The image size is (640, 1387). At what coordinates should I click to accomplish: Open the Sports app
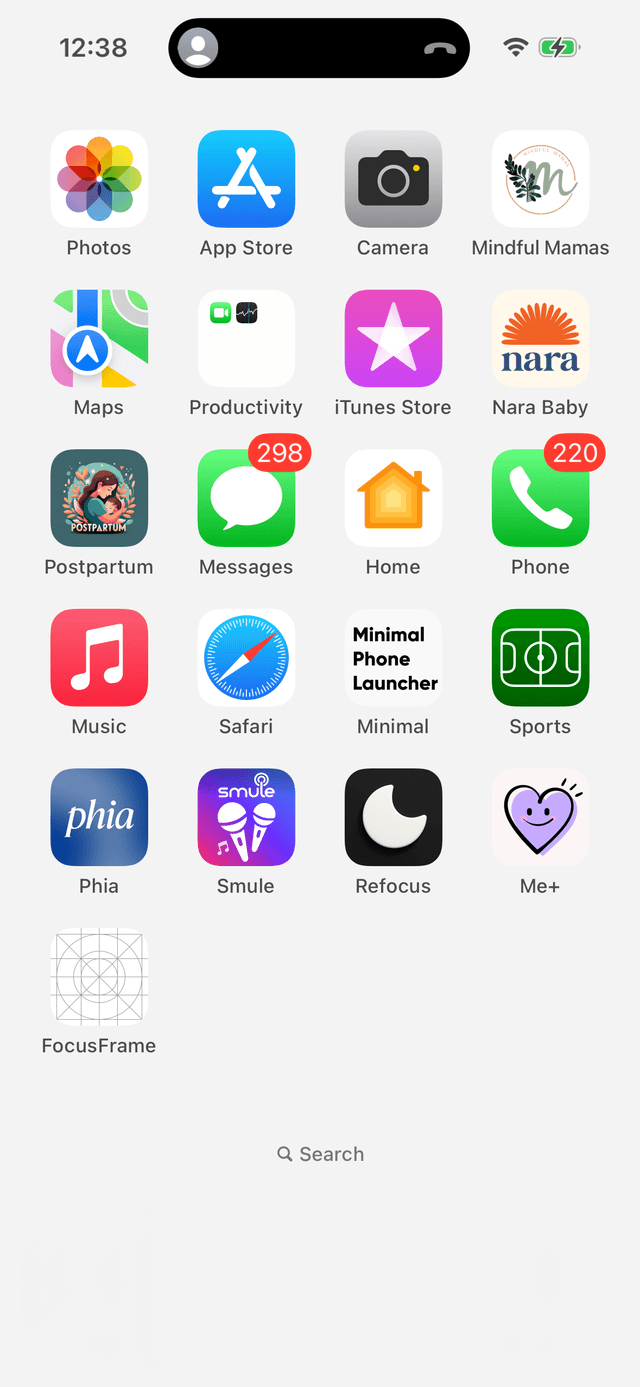540,657
